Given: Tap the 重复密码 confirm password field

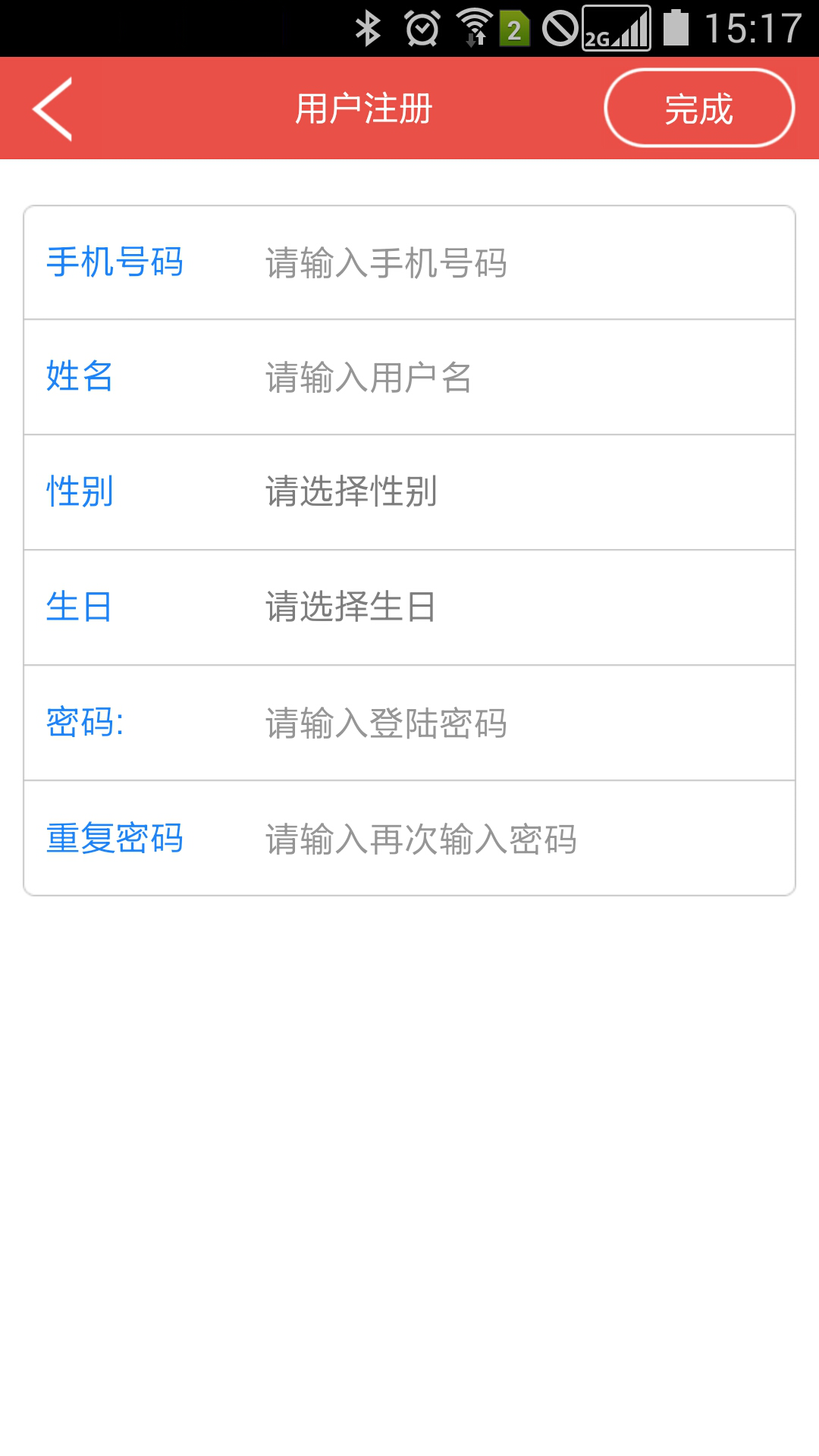Looking at the screenshot, I should click(x=516, y=839).
